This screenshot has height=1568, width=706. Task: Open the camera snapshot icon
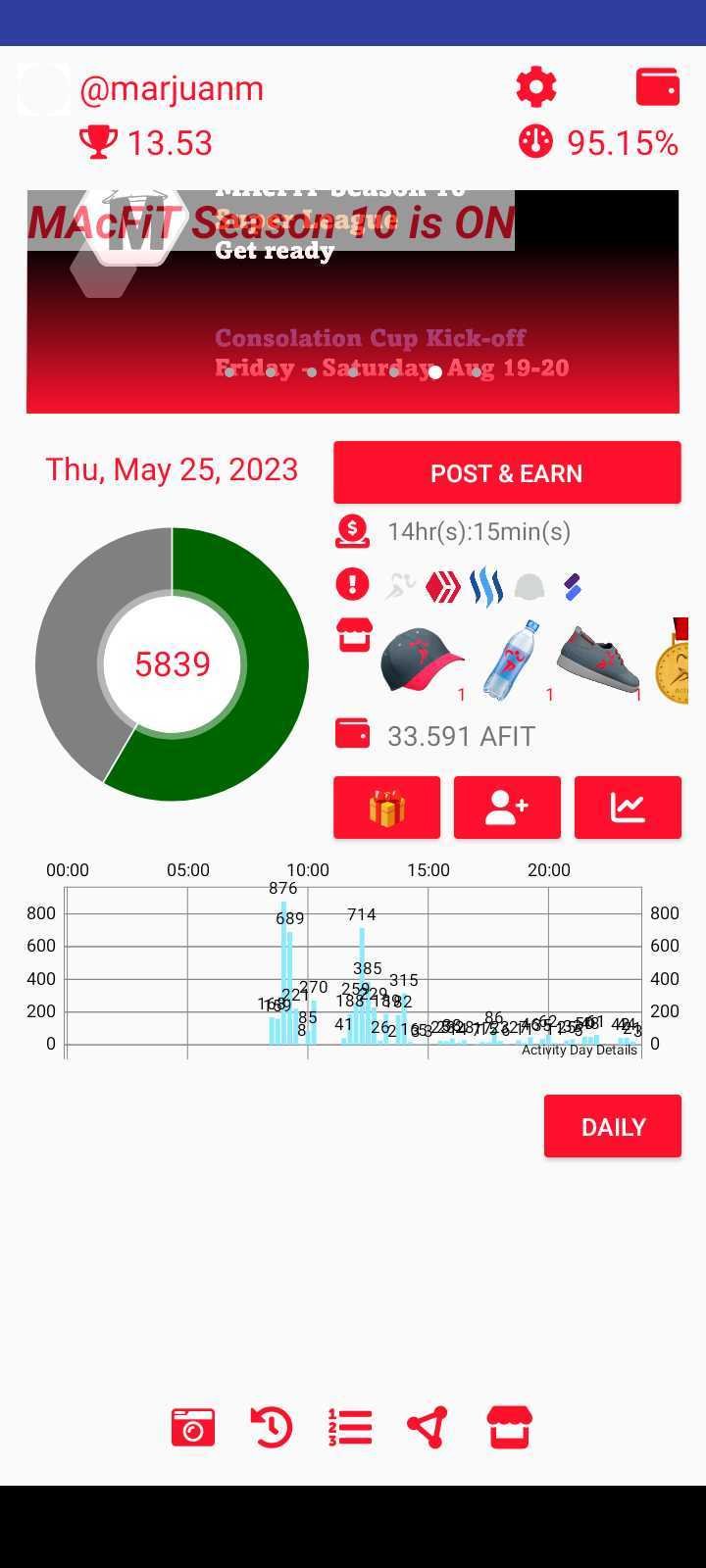[x=192, y=1428]
